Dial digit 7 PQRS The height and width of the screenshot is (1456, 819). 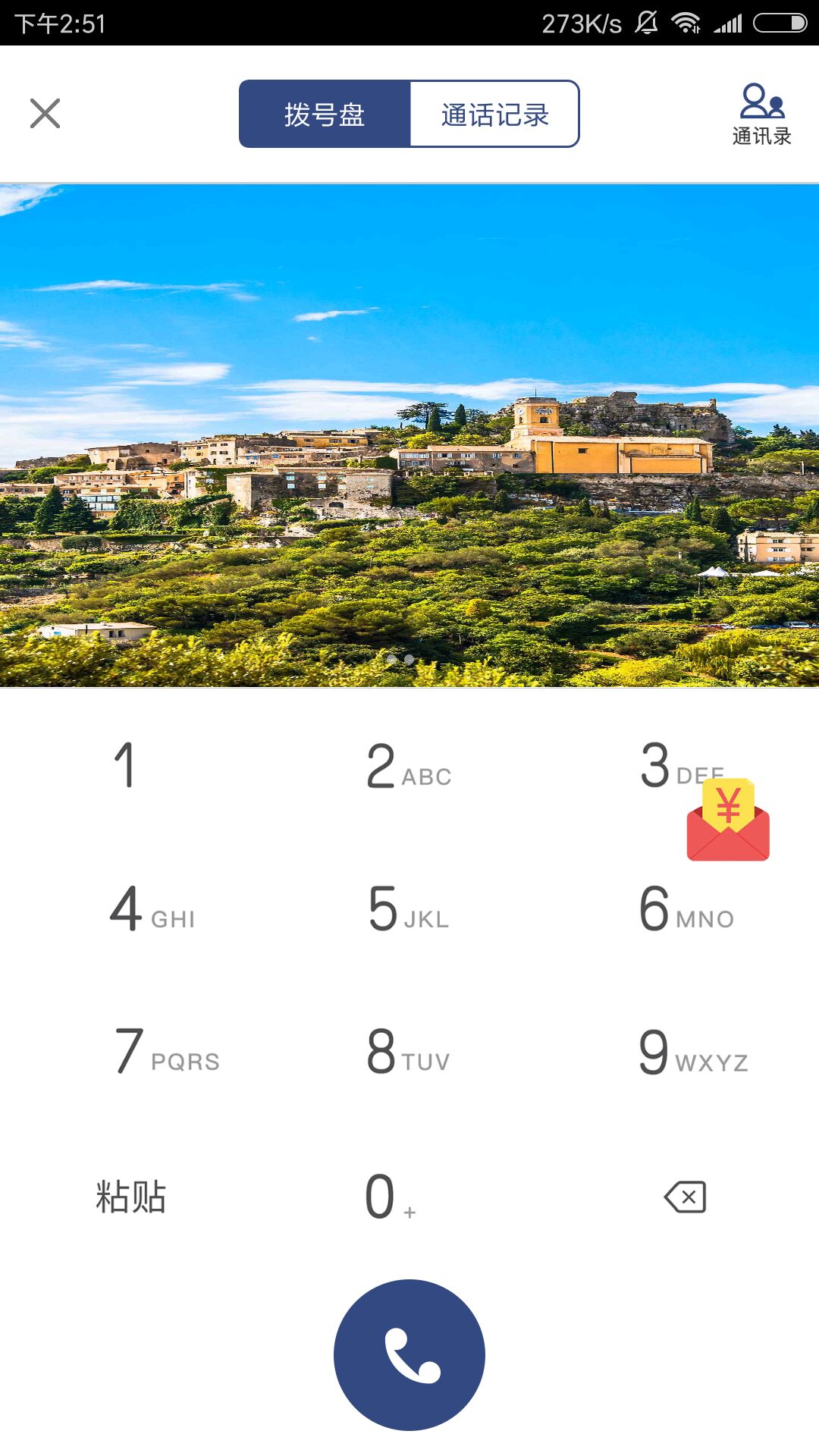167,1051
